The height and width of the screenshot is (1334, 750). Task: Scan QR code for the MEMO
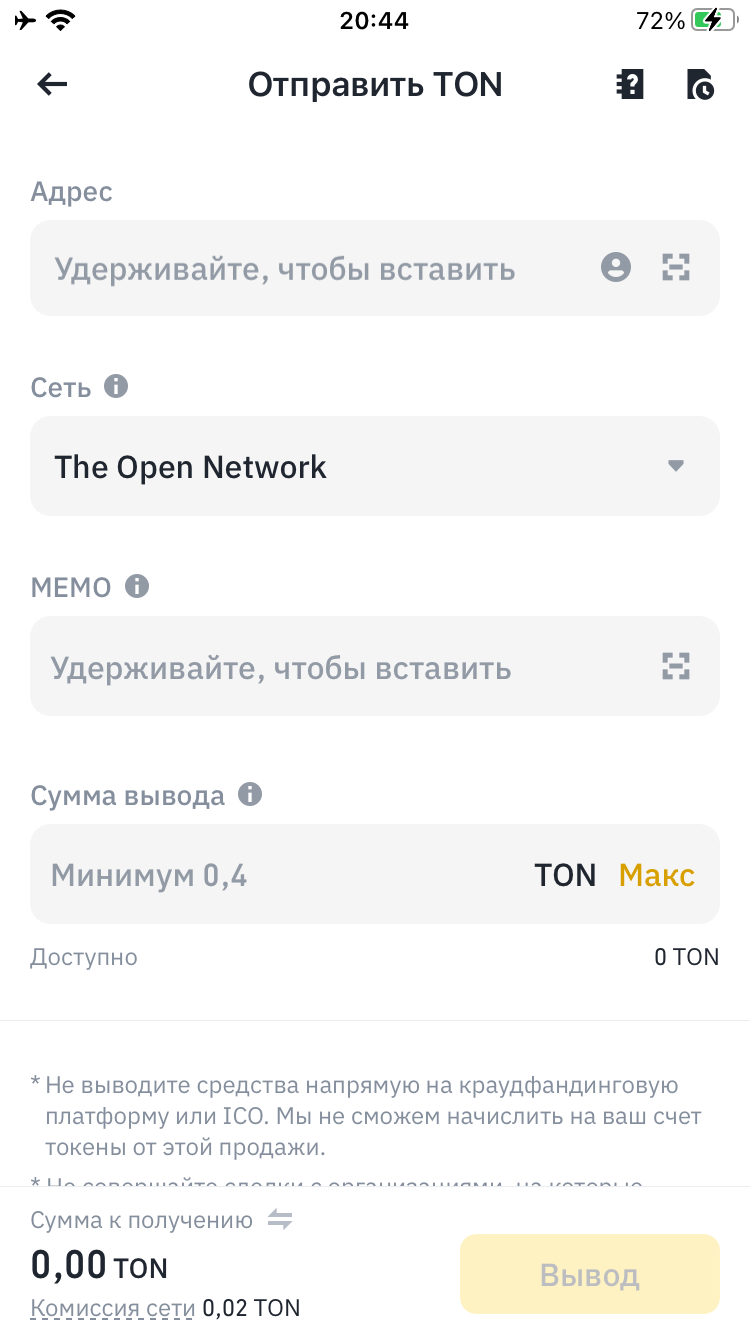coord(677,667)
